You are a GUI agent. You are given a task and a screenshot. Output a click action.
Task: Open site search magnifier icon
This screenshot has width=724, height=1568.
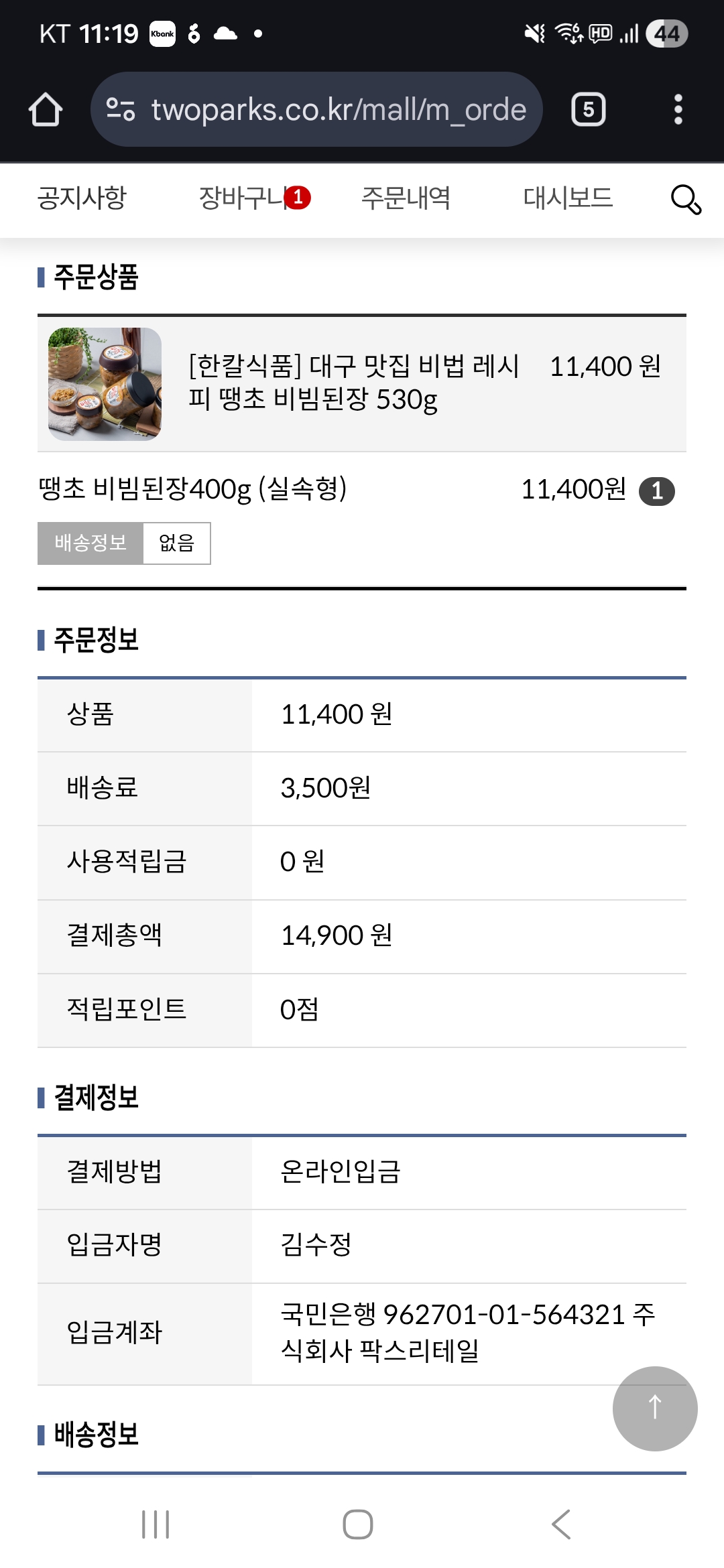tap(686, 200)
